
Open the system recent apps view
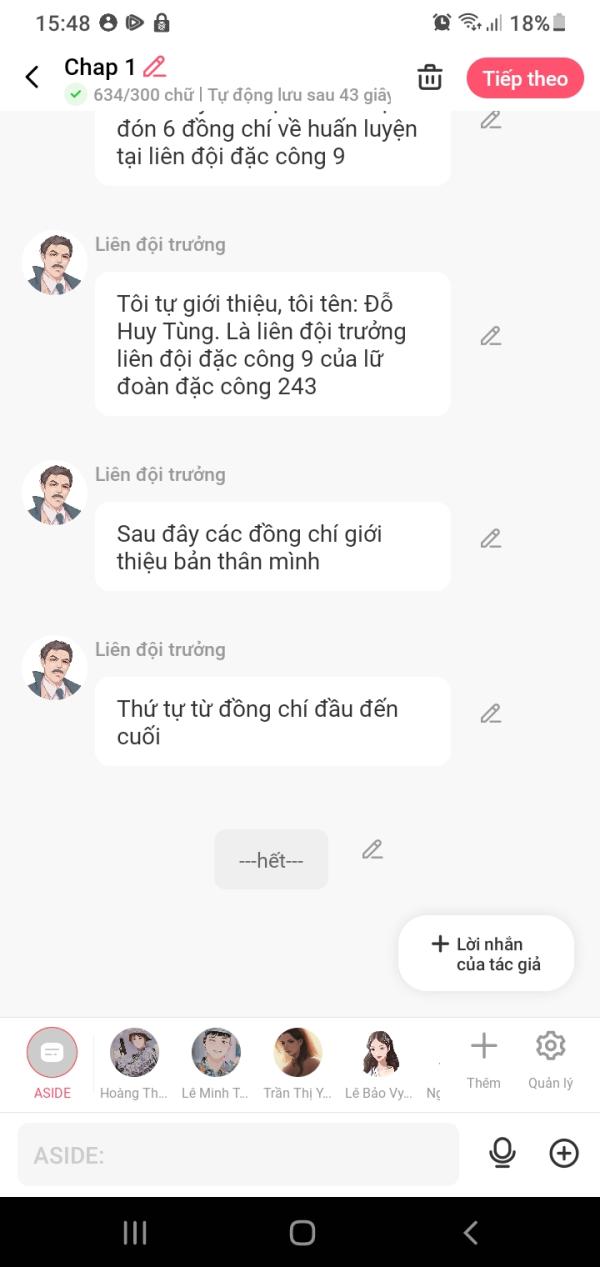coord(134,1233)
